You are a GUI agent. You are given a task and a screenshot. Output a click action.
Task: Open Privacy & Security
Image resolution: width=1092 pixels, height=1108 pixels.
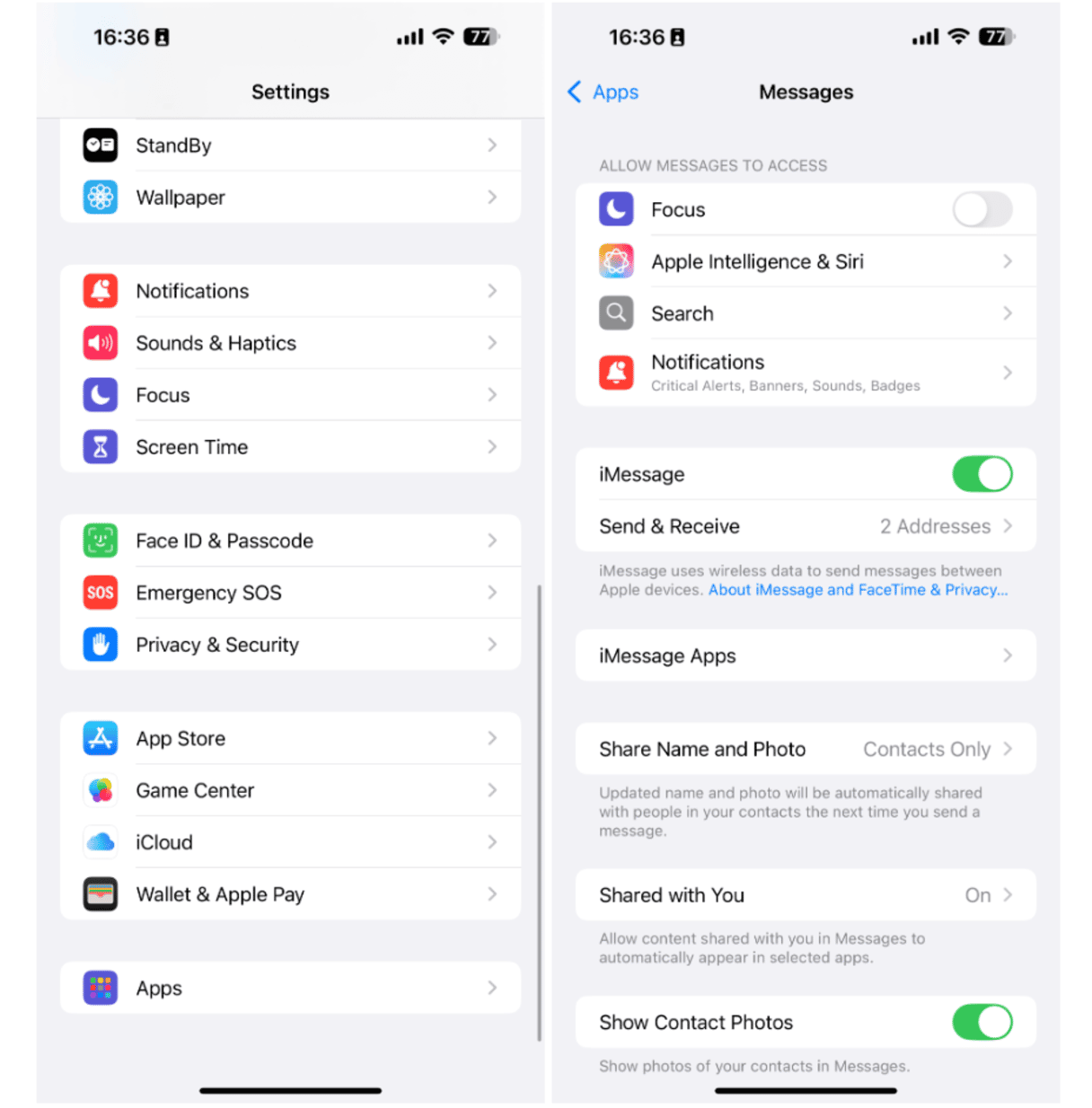pos(290,645)
